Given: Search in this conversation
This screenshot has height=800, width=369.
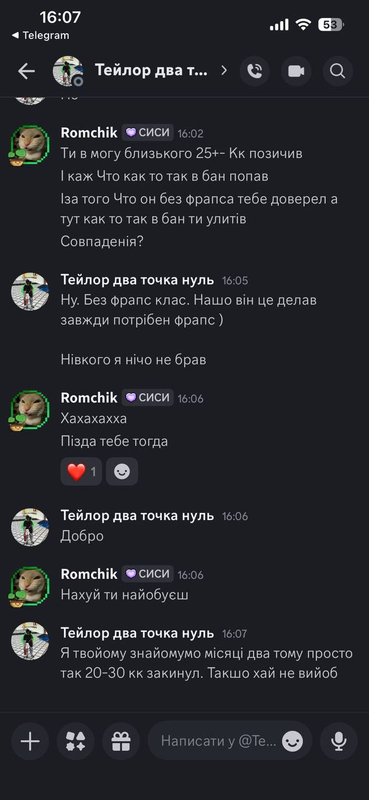Looking at the screenshot, I should pyautogui.click(x=337, y=71).
